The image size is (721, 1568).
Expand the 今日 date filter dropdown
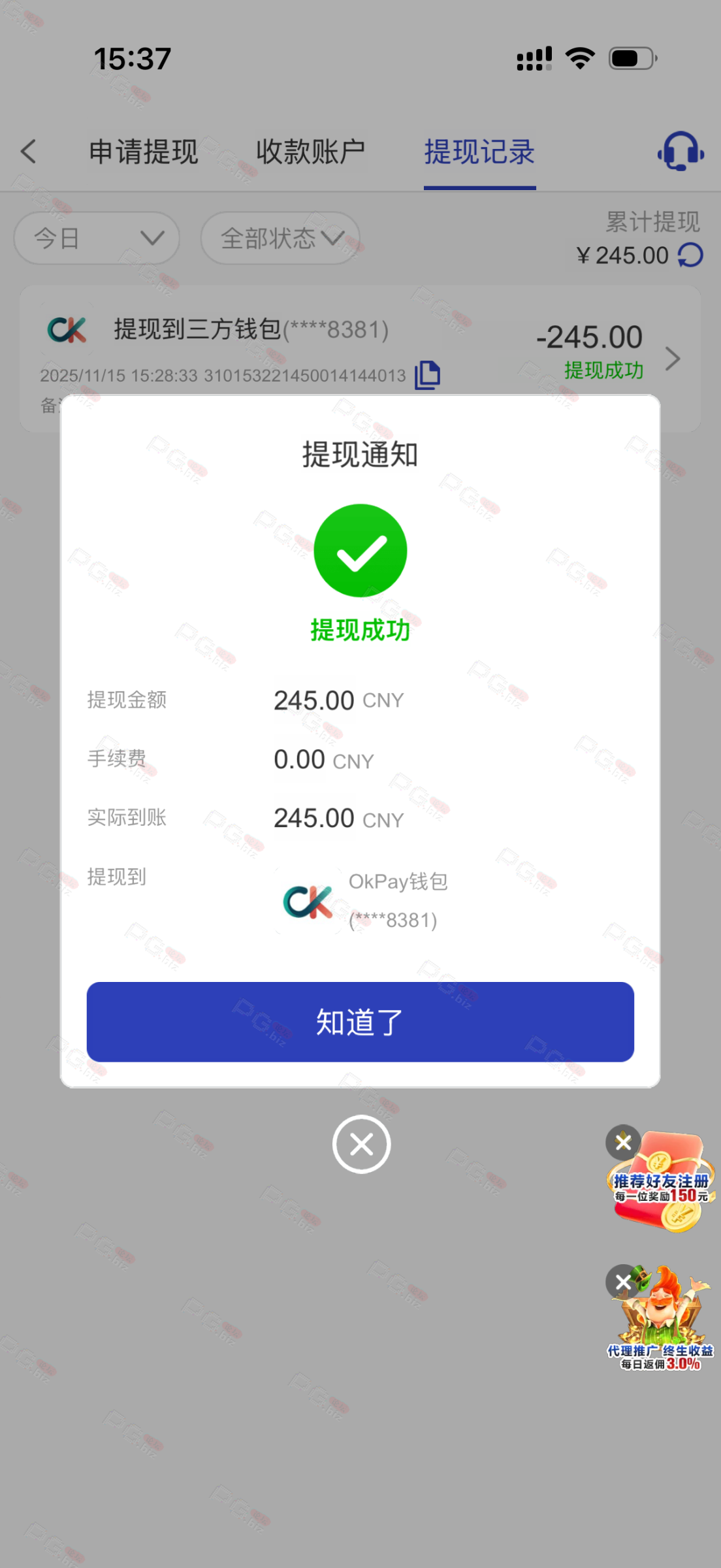[97, 238]
